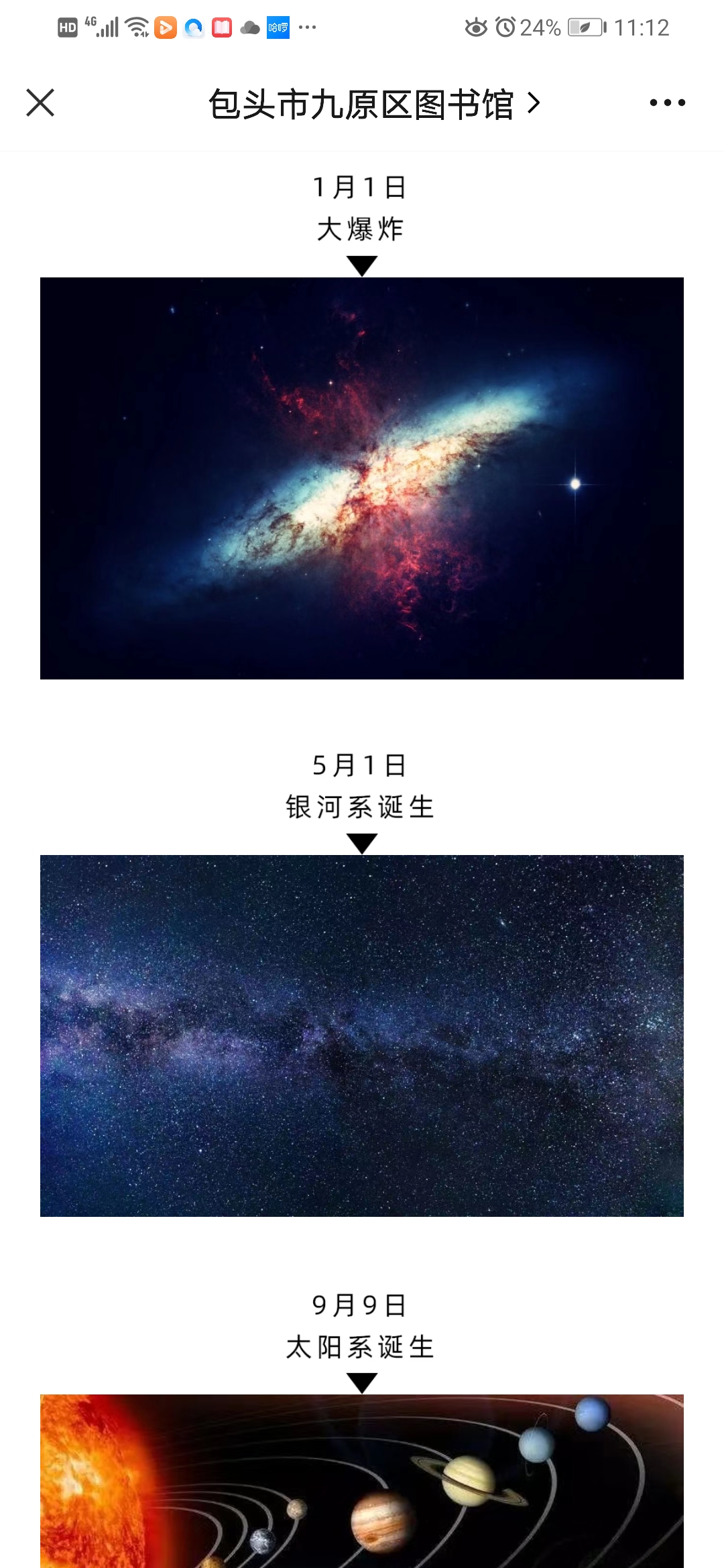Close the article page
The height and width of the screenshot is (1568, 724).
40,103
